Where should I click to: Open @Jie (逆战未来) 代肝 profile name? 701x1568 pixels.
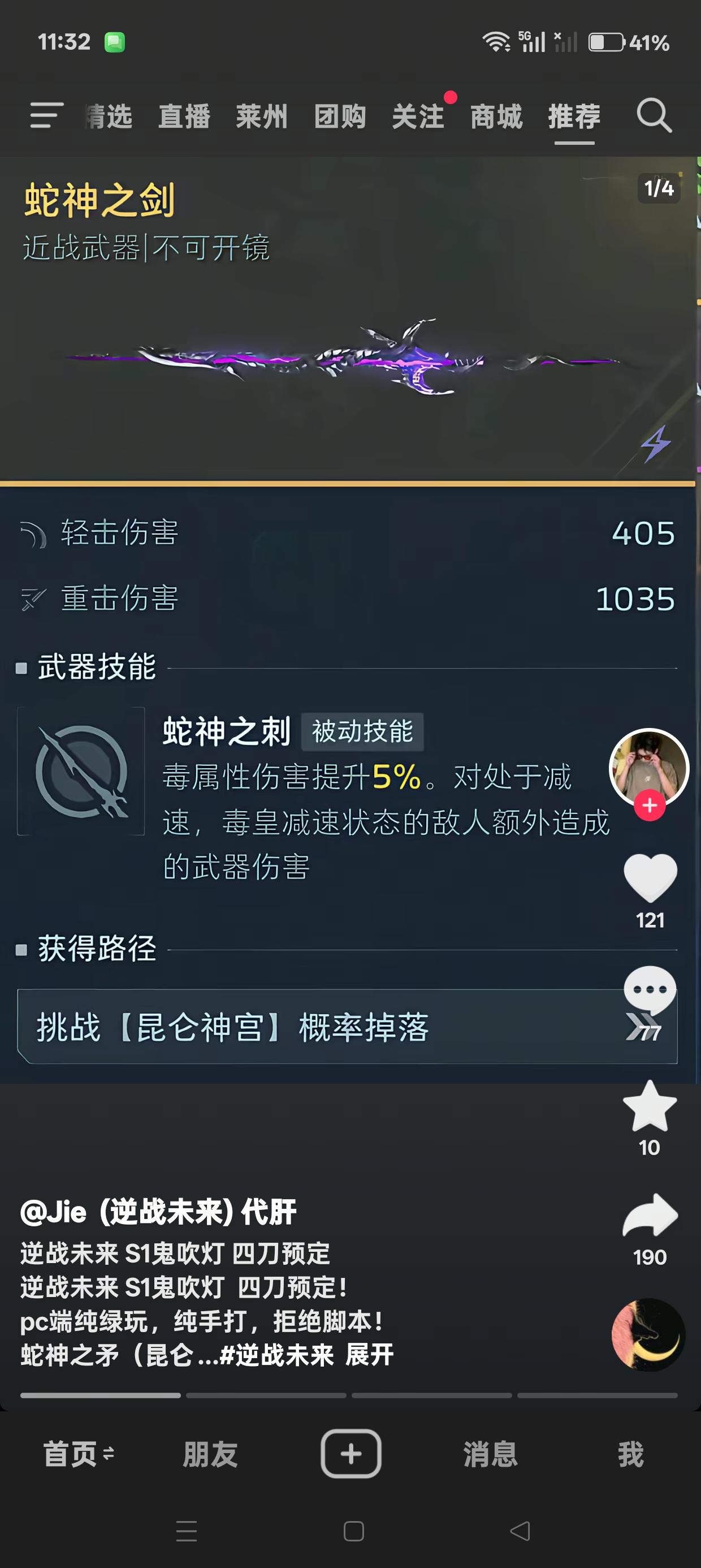coord(158,1211)
